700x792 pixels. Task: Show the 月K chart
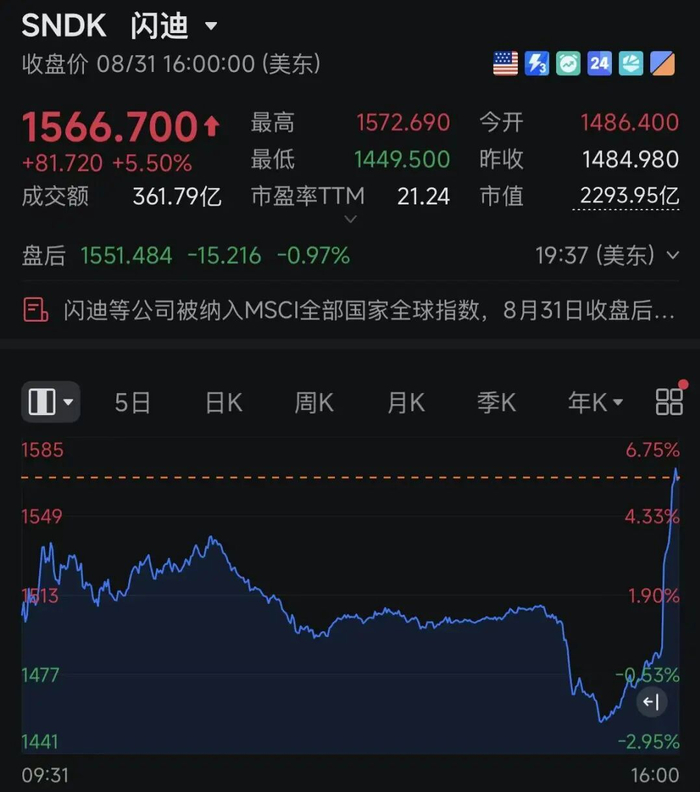406,403
